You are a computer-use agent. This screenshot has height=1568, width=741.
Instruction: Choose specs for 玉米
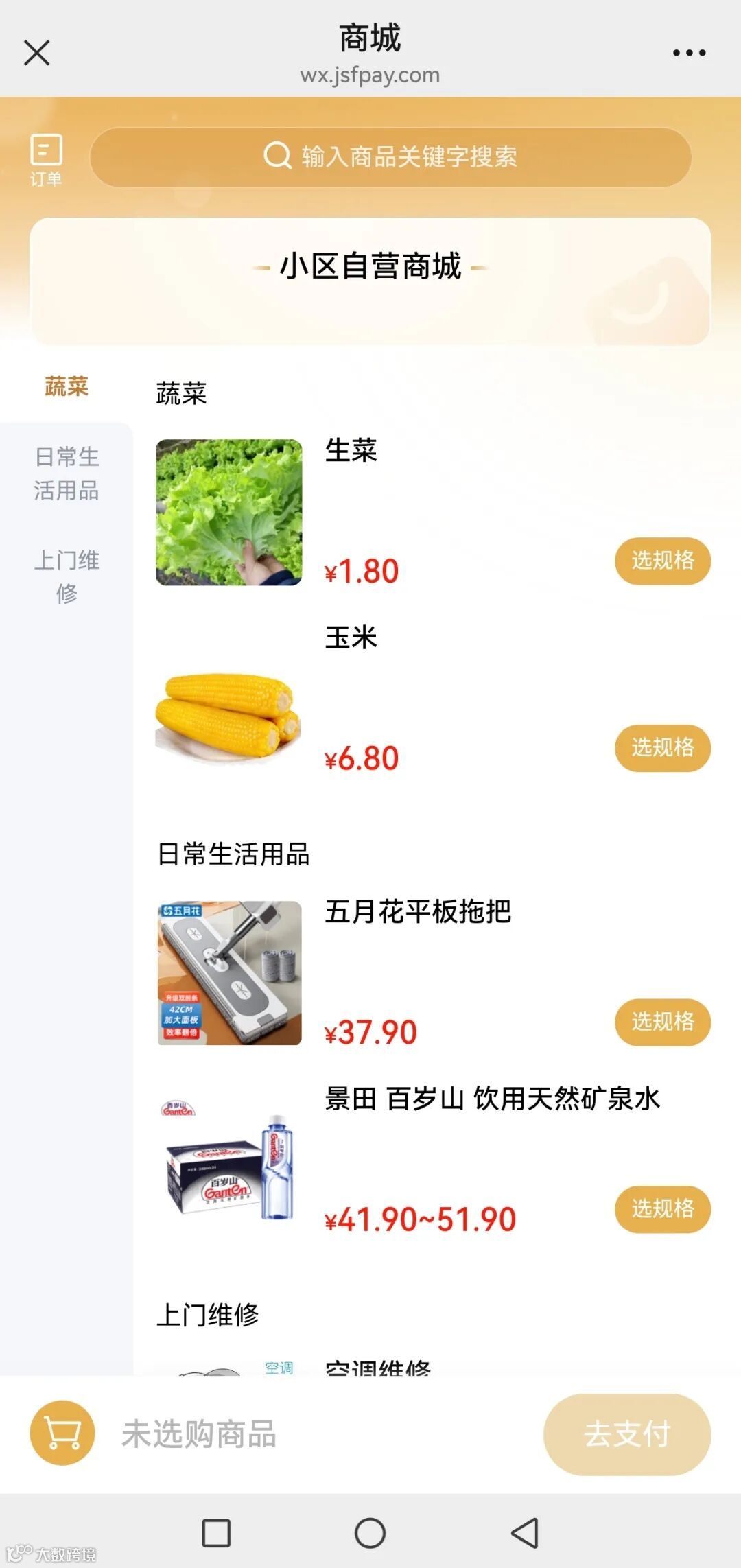pos(662,747)
